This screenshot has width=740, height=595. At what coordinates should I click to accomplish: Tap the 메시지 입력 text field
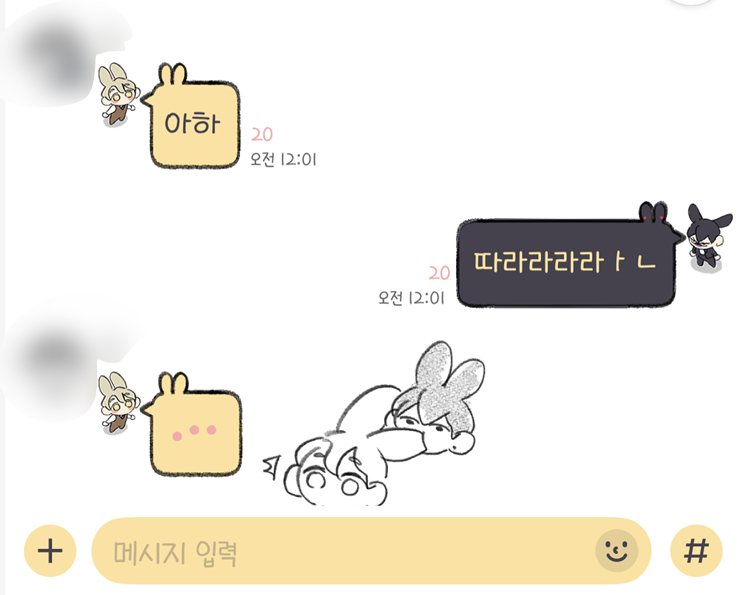pos(340,551)
